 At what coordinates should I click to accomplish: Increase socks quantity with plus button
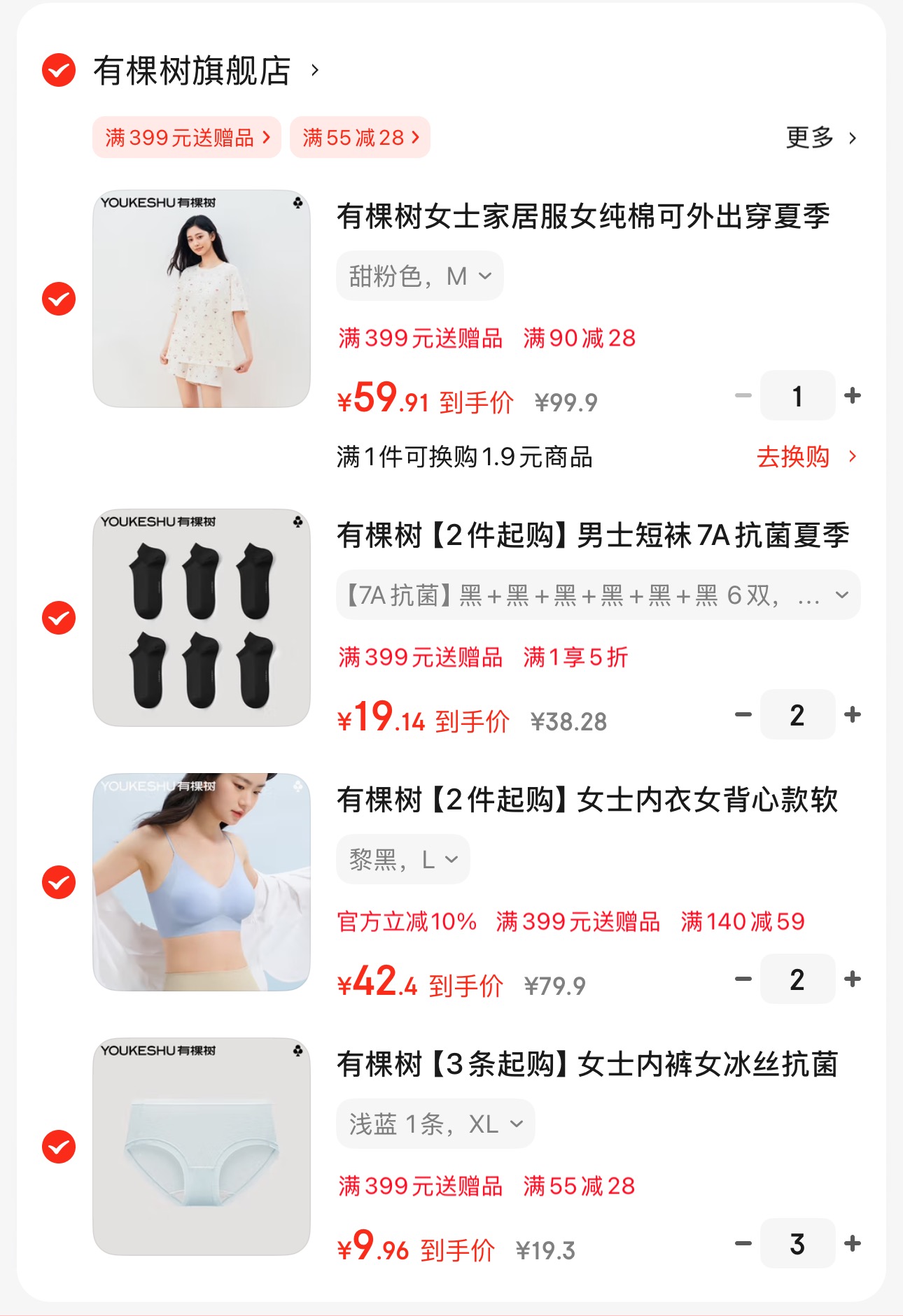tap(853, 714)
